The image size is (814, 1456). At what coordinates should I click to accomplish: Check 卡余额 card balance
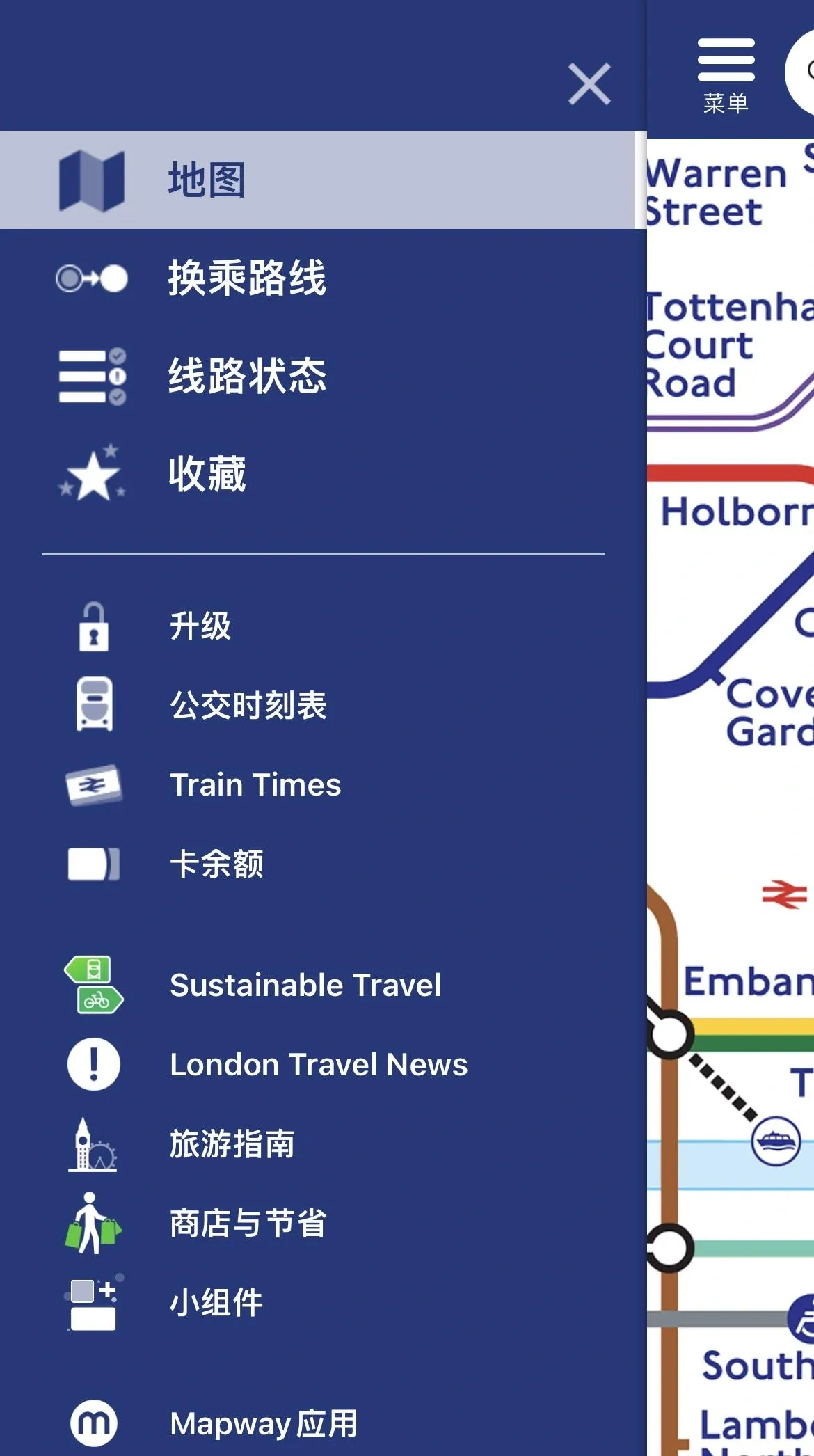216,864
